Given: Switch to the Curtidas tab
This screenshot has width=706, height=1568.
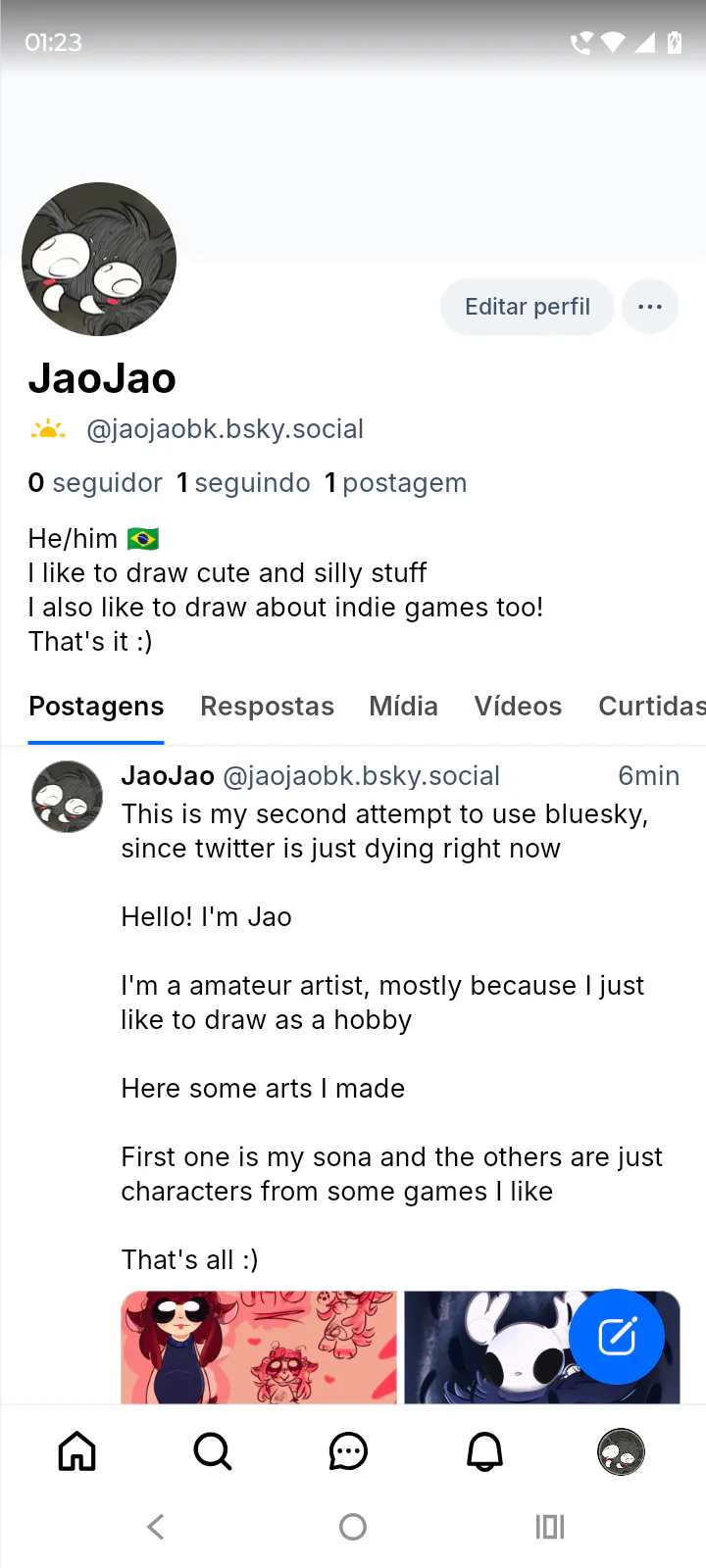Looking at the screenshot, I should [651, 707].
